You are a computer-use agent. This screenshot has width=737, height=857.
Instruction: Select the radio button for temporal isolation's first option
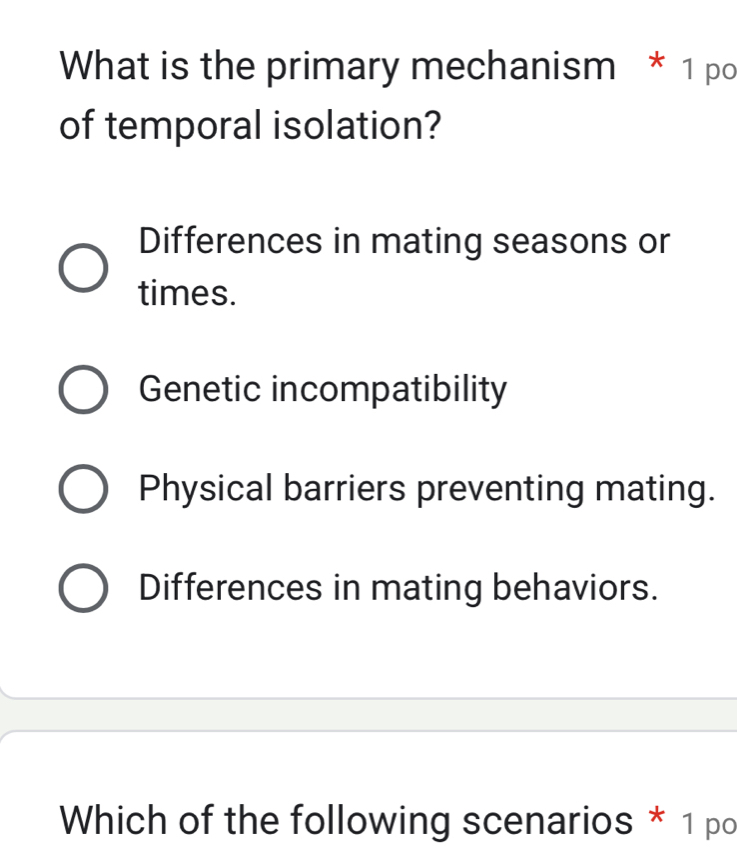coord(84,267)
